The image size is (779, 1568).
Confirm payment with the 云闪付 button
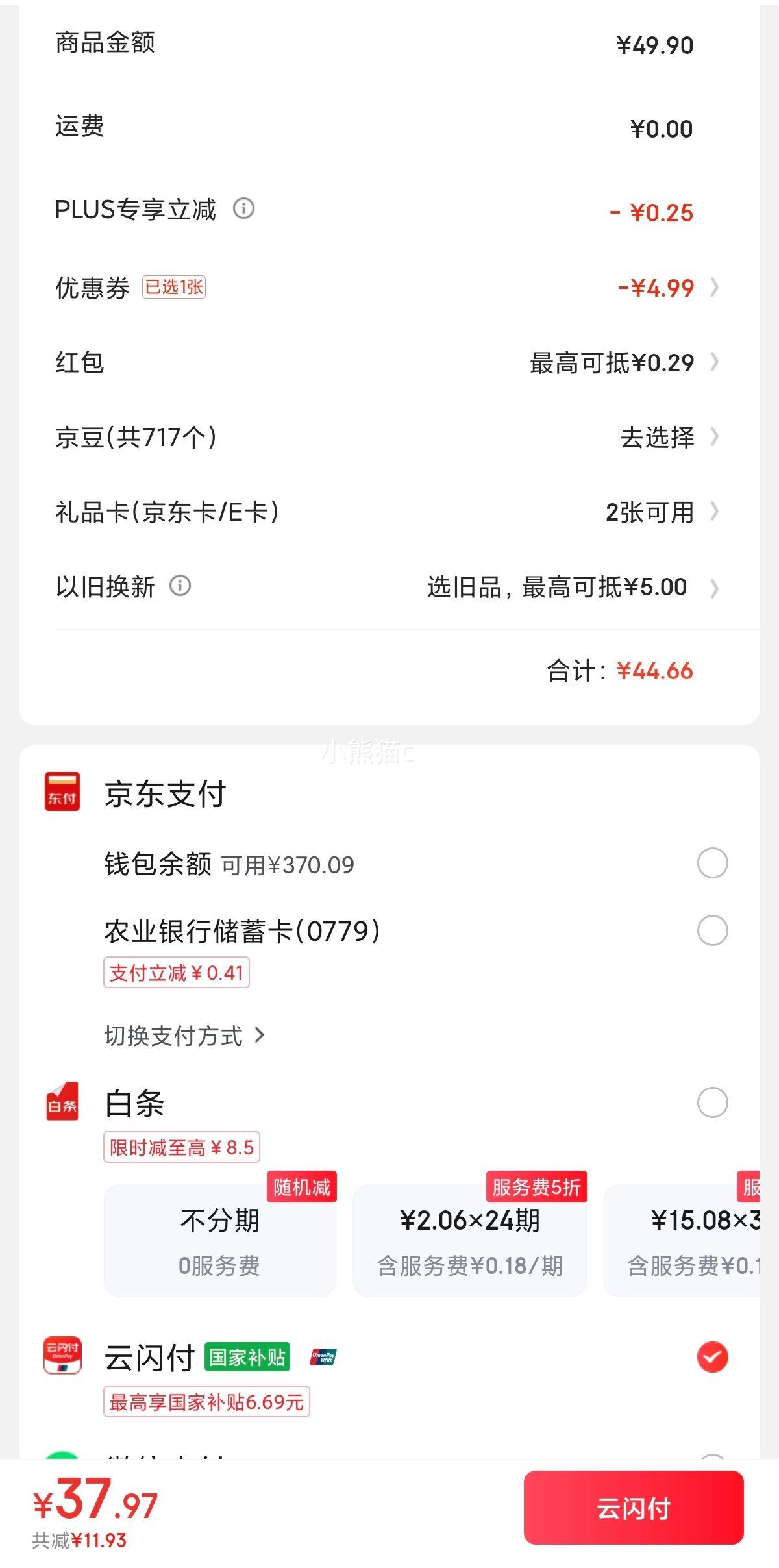click(x=634, y=1508)
